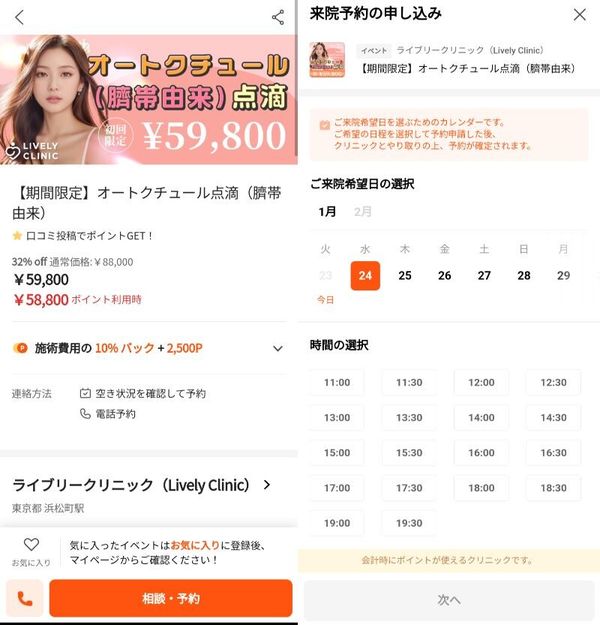Select the 11:00 time slot
The height and width of the screenshot is (625, 600).
pyautogui.click(x=337, y=383)
